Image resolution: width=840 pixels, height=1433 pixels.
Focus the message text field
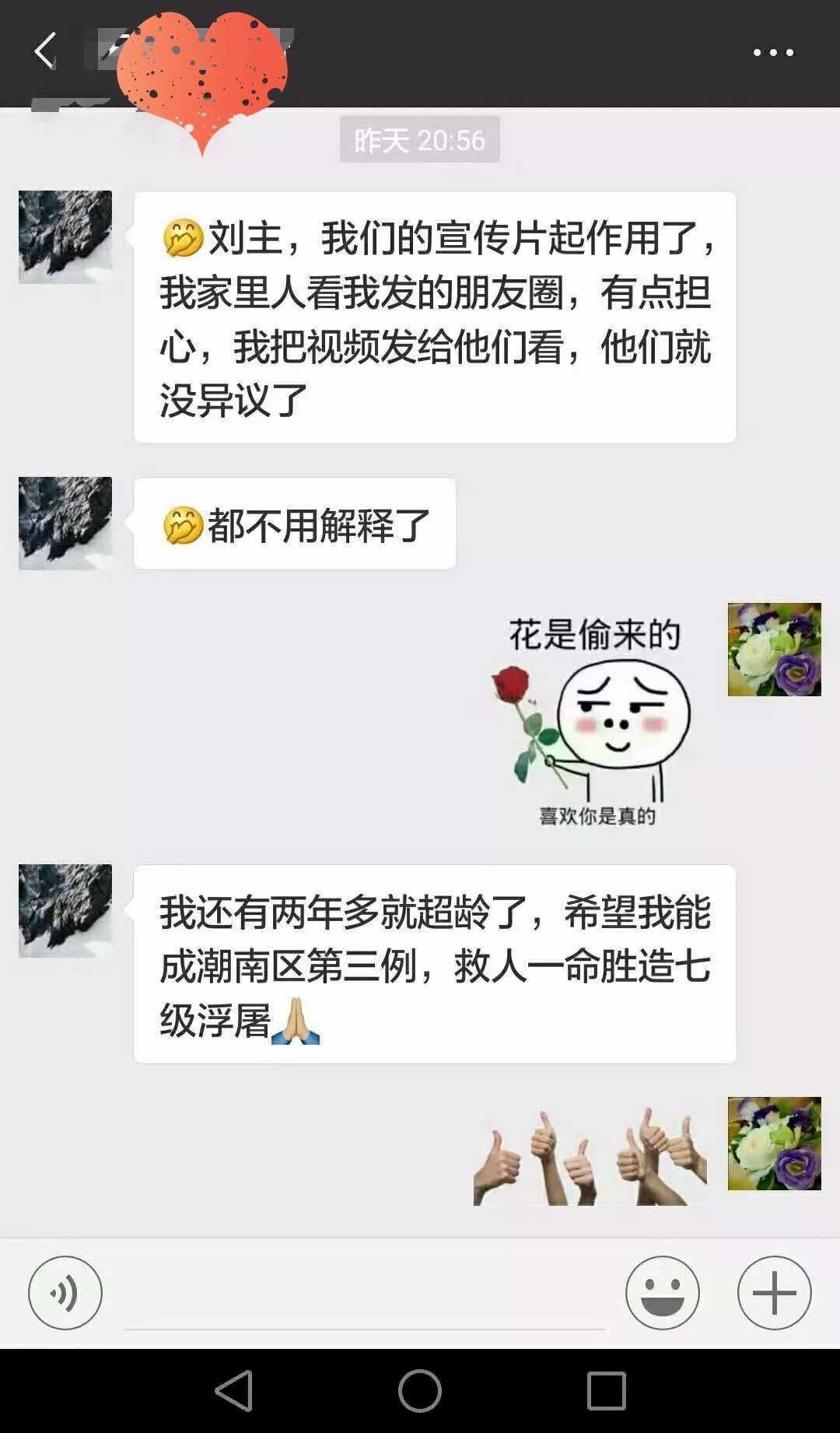364,1295
